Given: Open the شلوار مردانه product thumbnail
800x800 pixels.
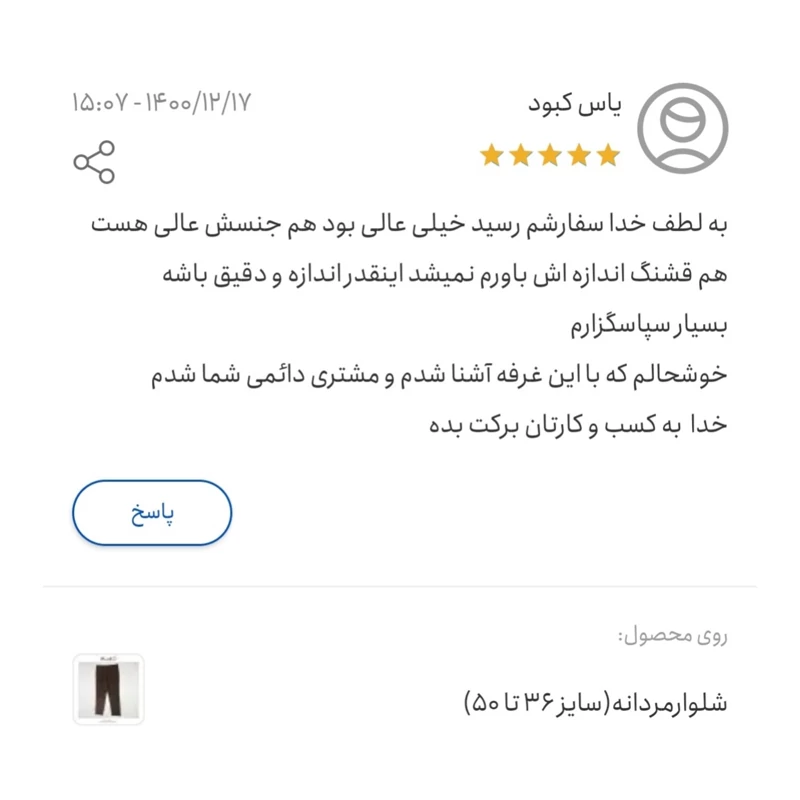Looking at the screenshot, I should tap(108, 689).
